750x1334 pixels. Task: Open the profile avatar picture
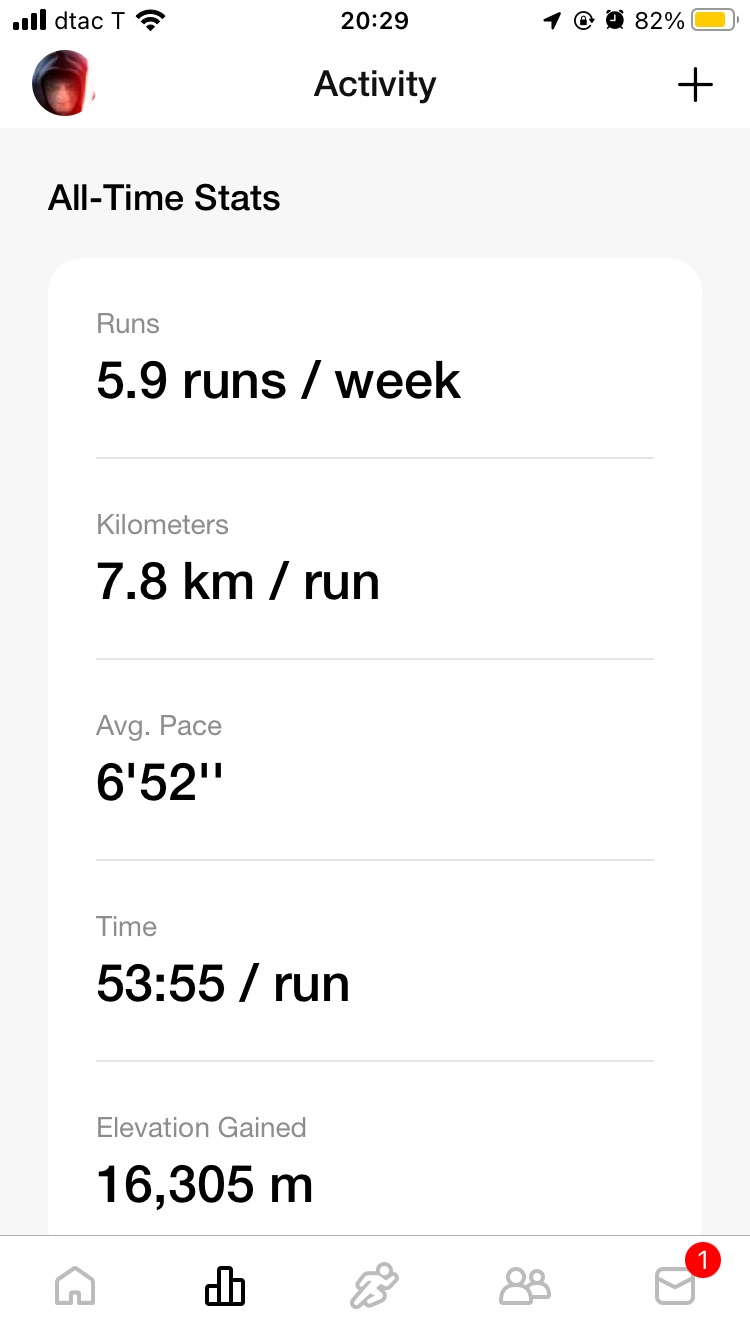[x=64, y=84]
